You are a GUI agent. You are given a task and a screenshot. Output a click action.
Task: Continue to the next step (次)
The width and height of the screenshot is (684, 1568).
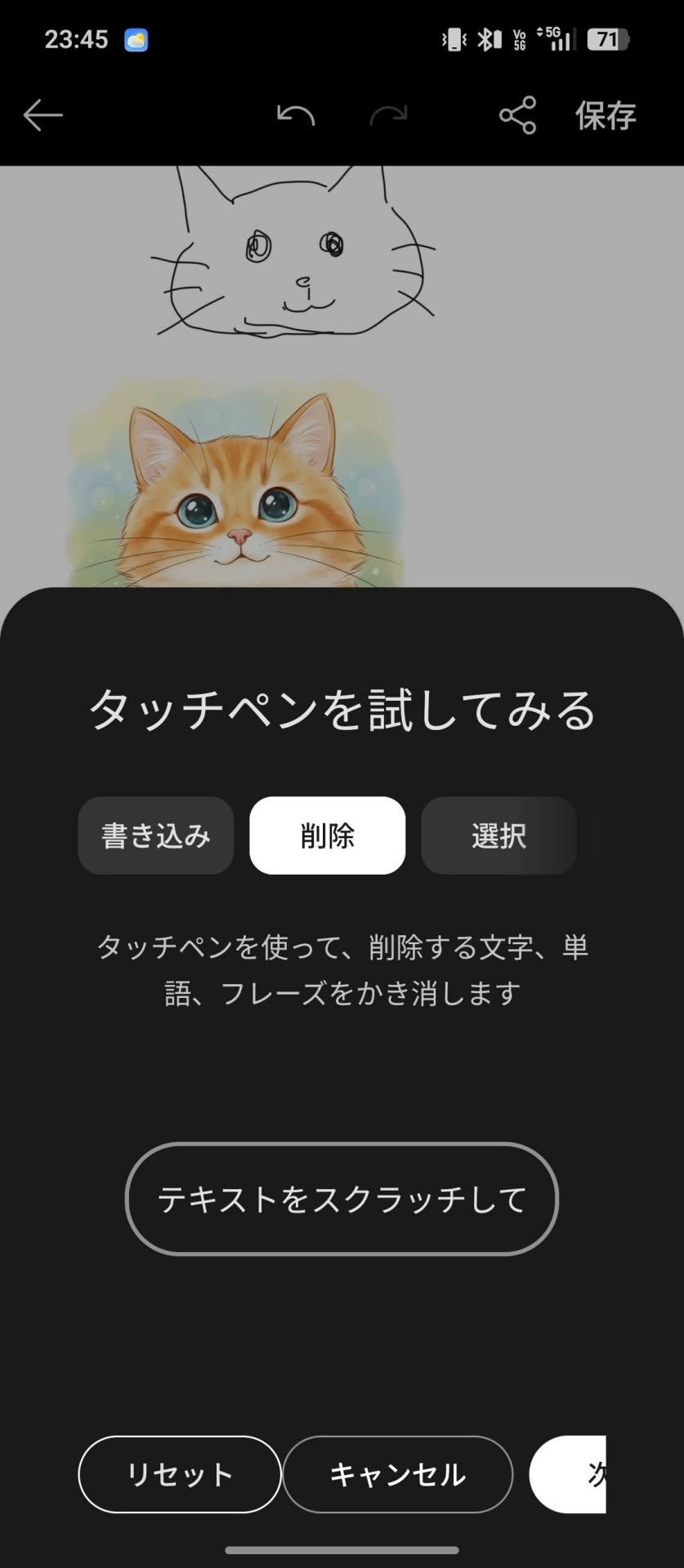572,1475
